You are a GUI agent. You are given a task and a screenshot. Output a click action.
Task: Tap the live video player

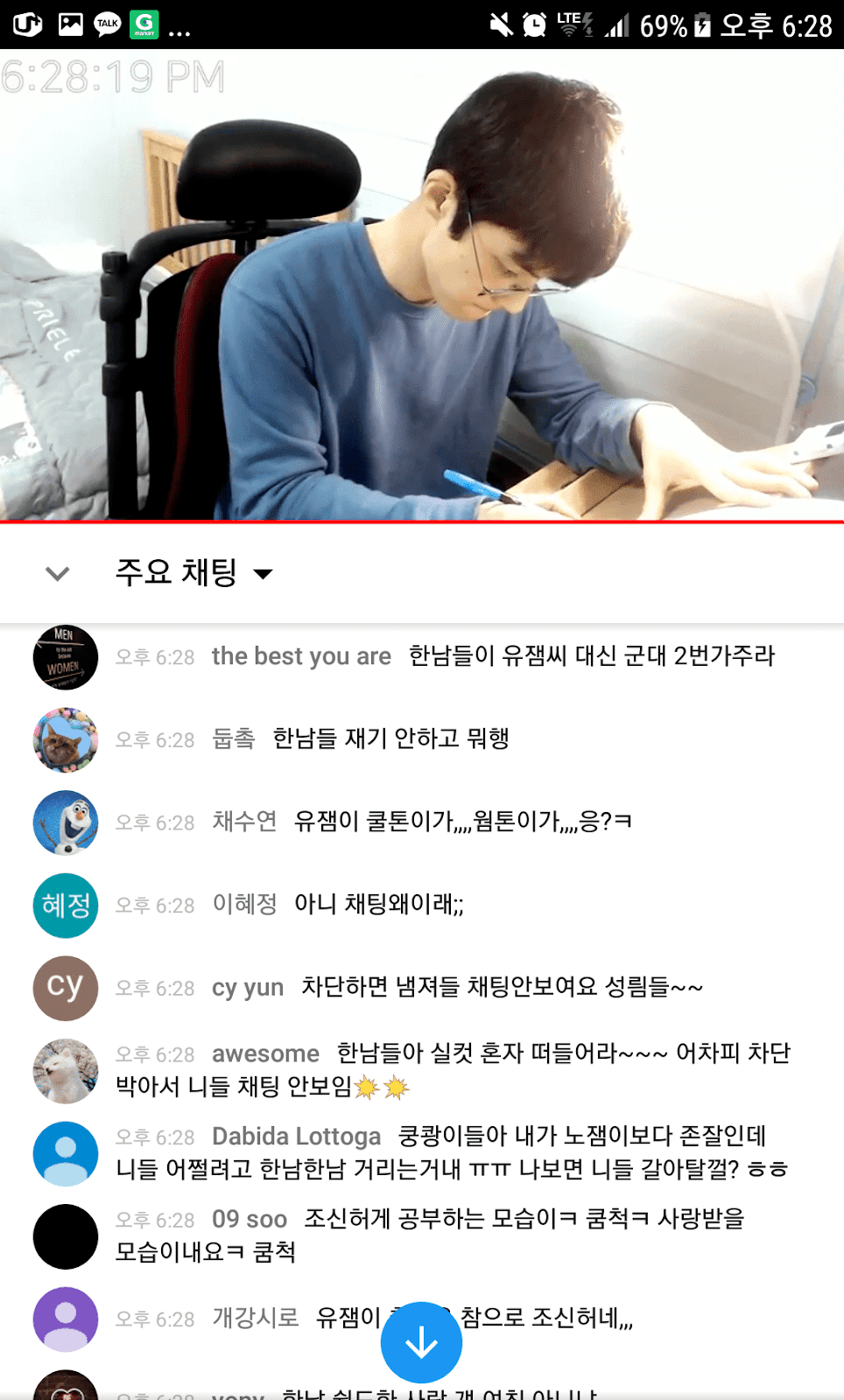(422, 285)
